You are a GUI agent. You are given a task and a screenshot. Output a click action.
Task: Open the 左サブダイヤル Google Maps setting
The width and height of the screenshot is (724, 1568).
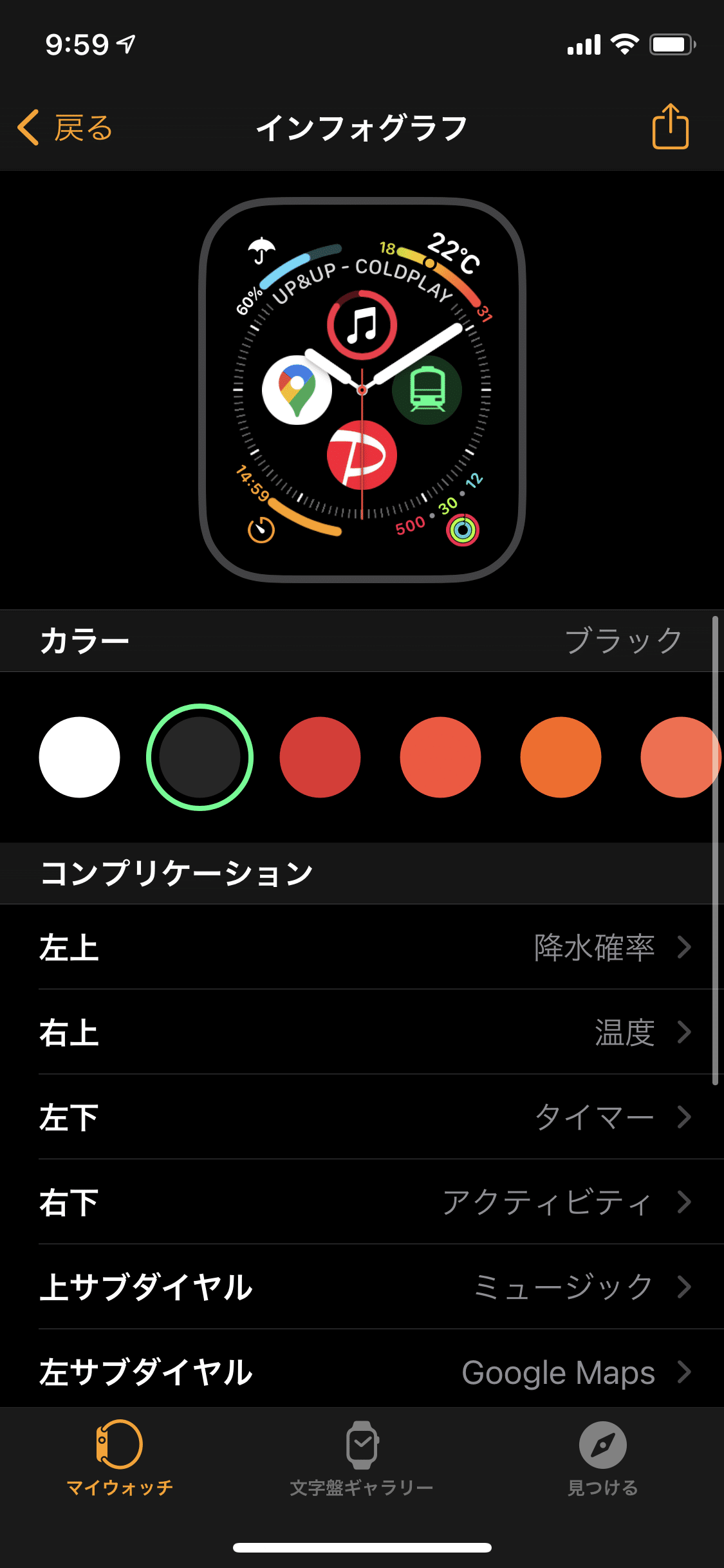pyautogui.click(x=362, y=1372)
